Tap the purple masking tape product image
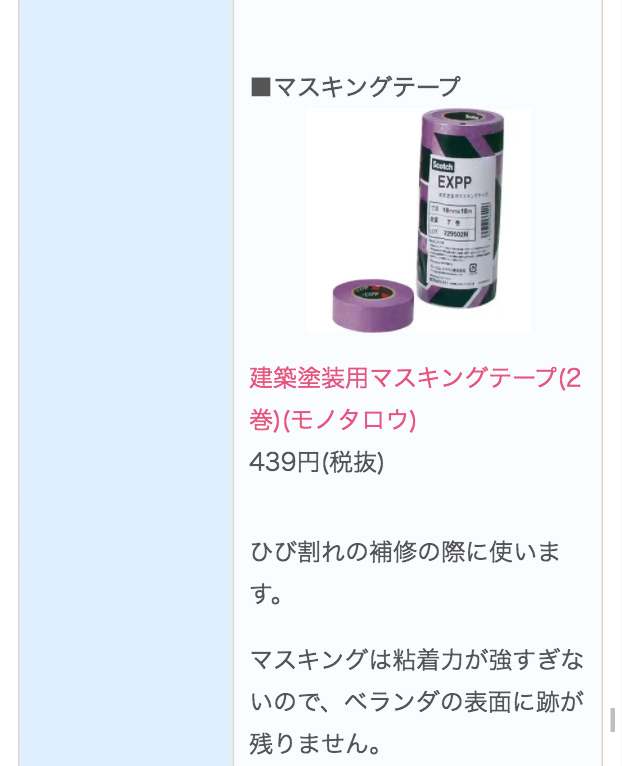 point(418,221)
